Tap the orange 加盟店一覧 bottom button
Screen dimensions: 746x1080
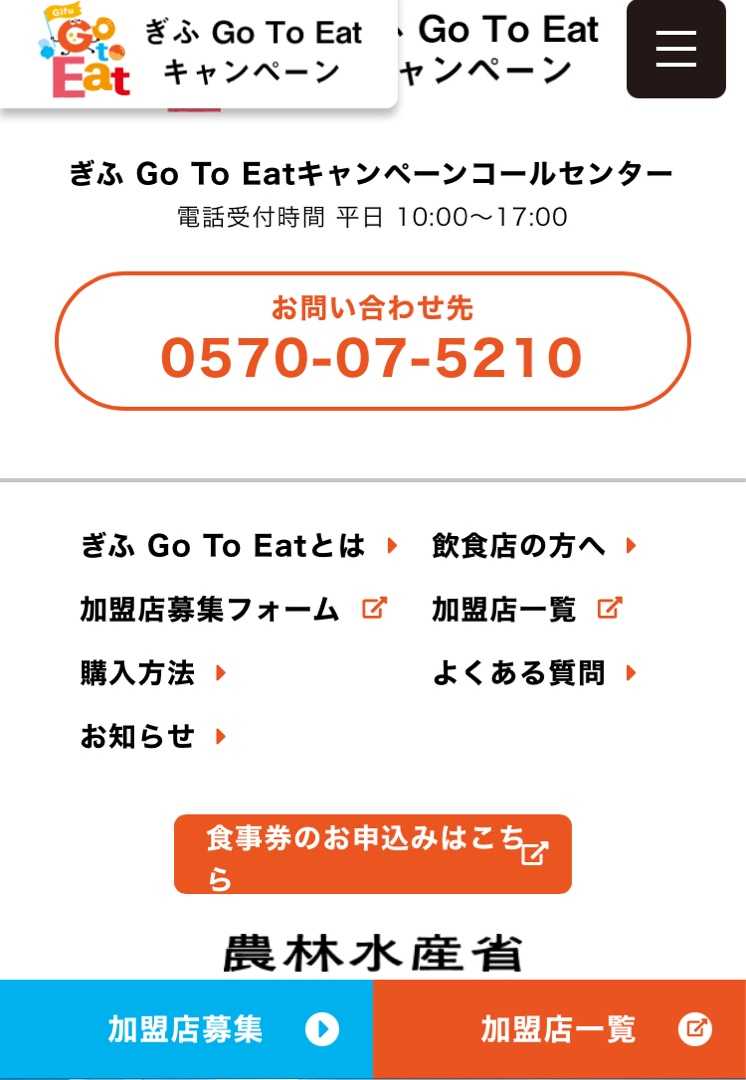[559, 1029]
